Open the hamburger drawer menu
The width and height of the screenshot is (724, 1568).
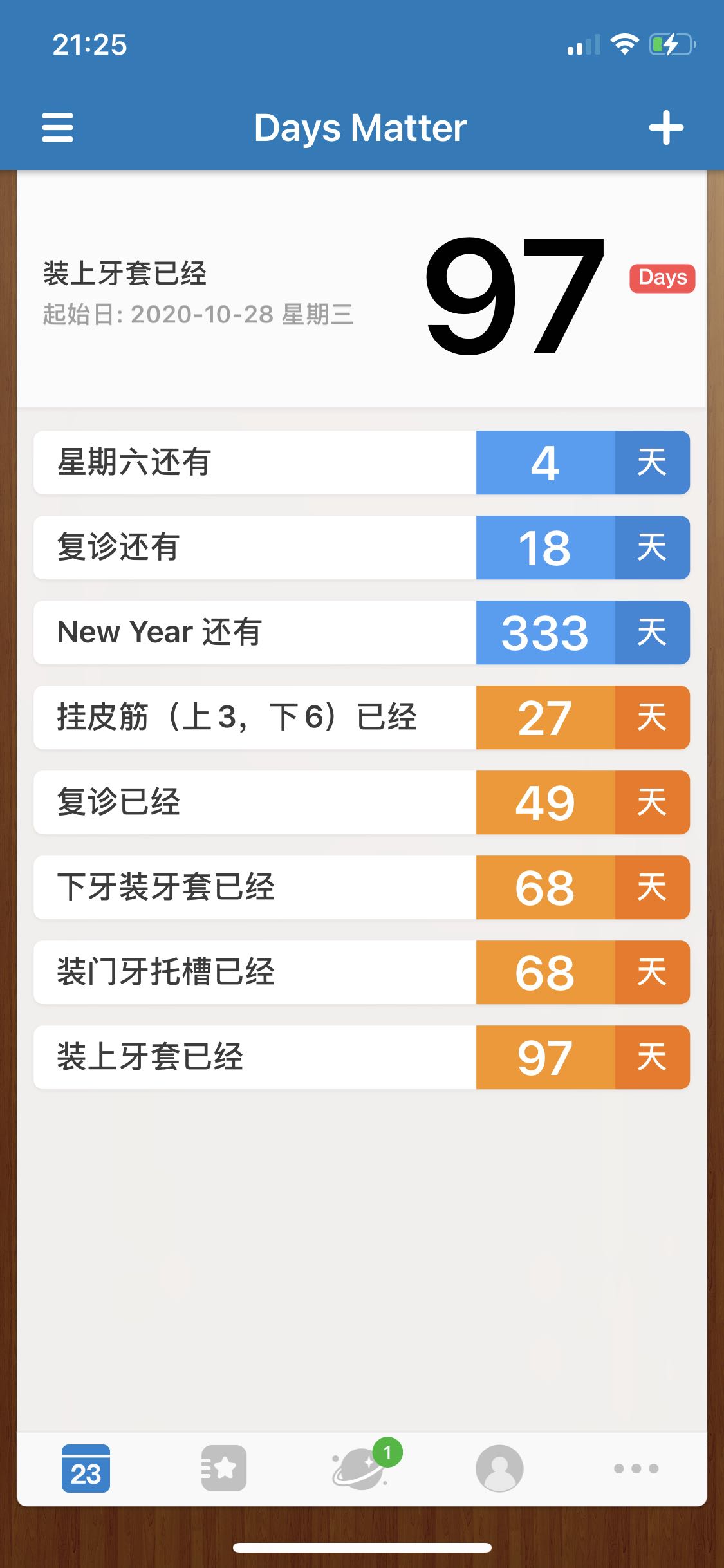point(57,127)
